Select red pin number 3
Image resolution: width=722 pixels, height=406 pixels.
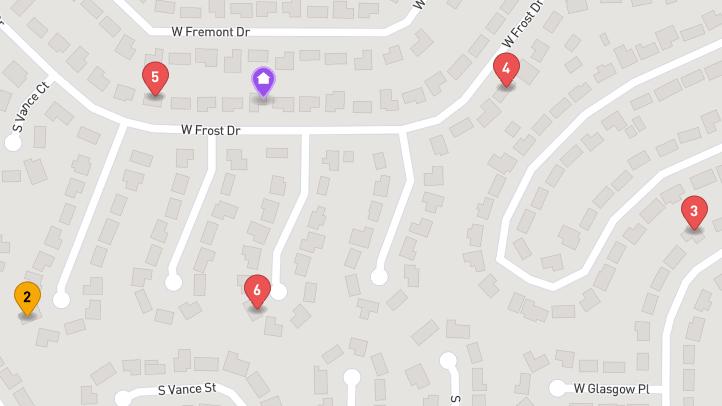coord(694,211)
